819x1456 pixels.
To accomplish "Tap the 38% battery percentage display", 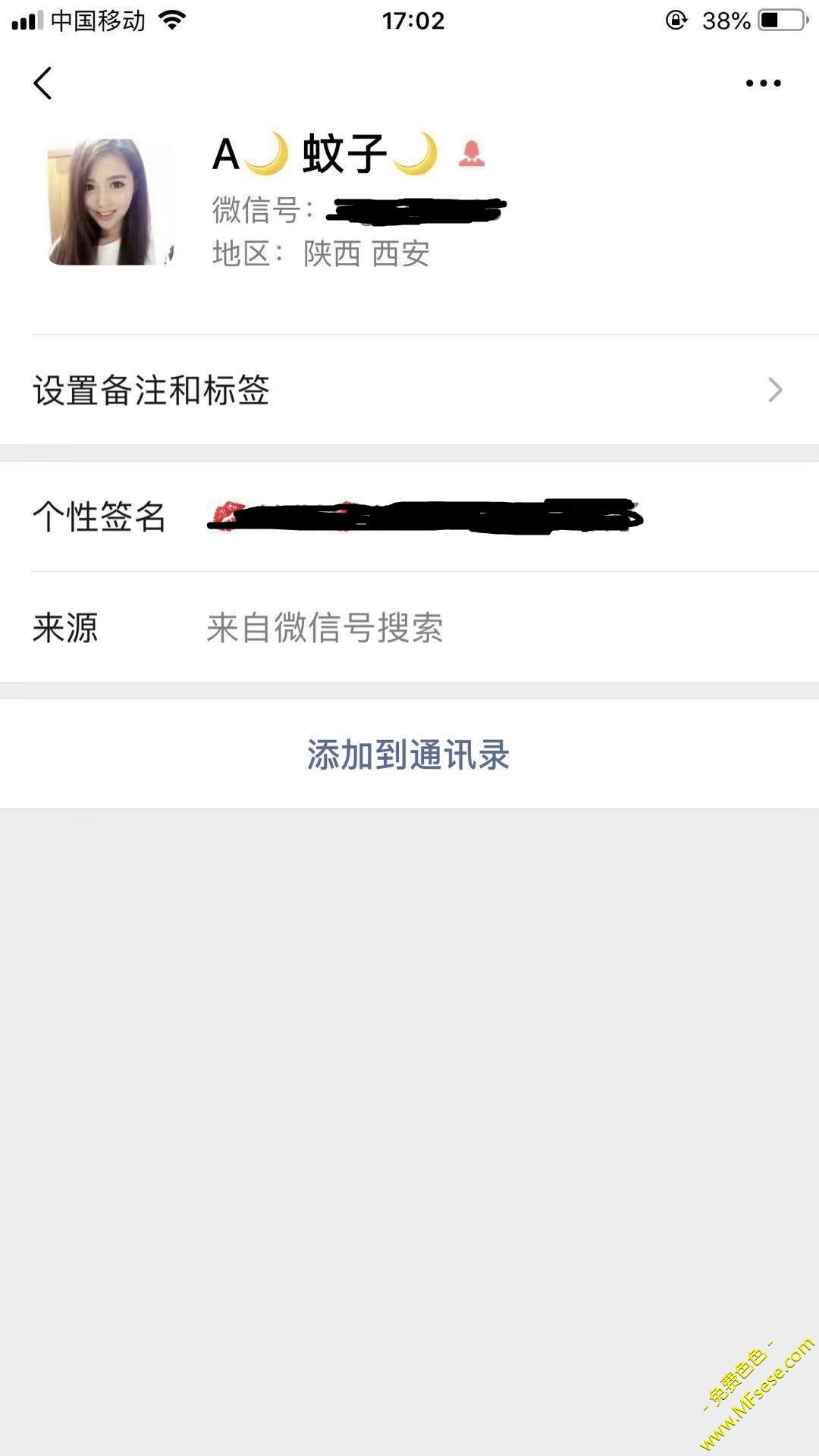I will 726,20.
